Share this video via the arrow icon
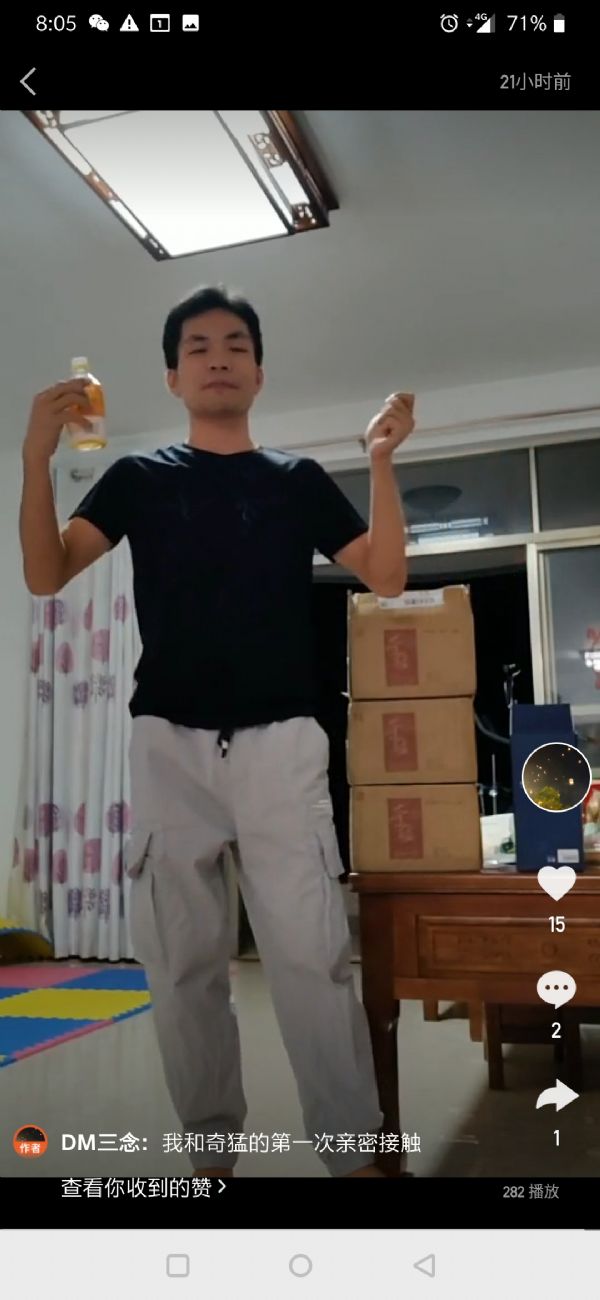 coord(557,1096)
